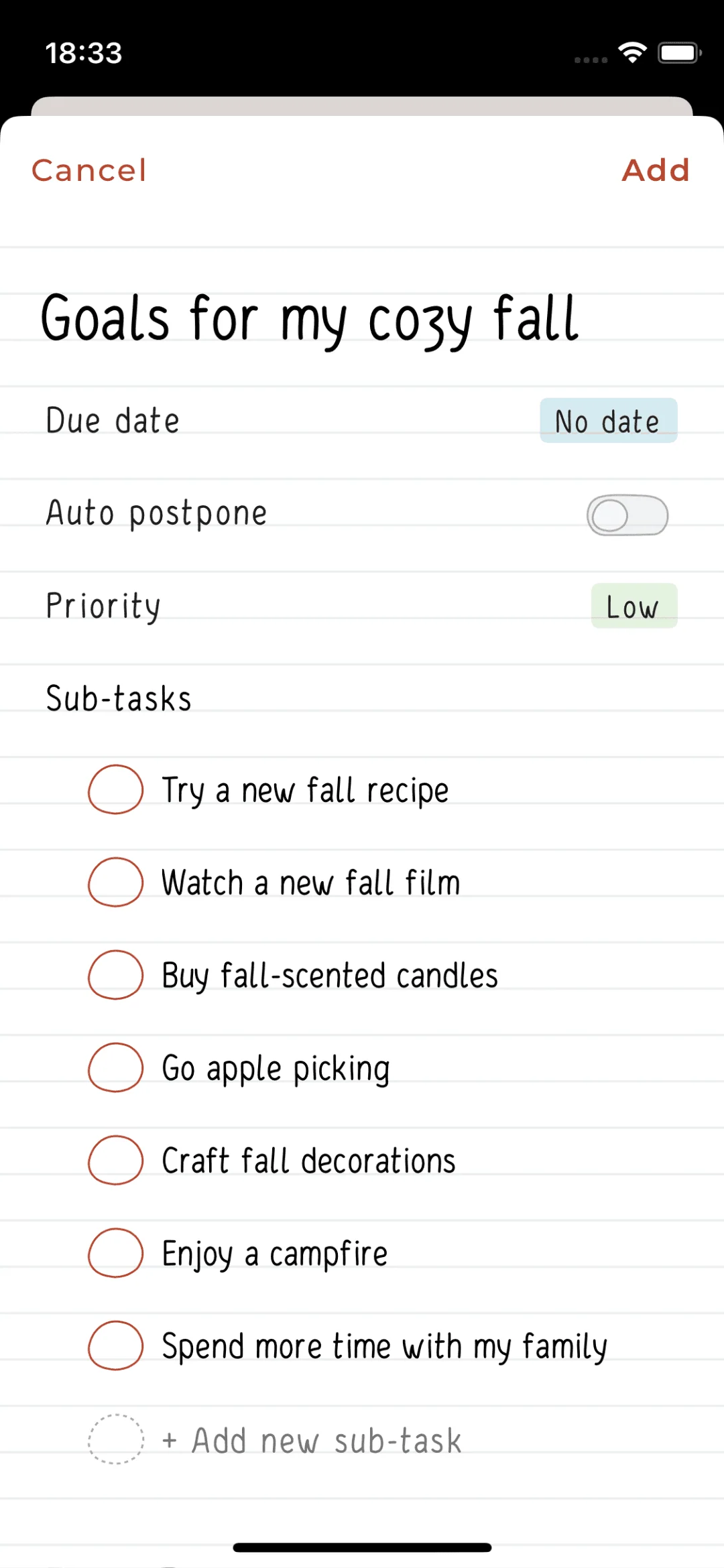This screenshot has width=724, height=1568.
Task: Tap "+ Add new sub-task"
Action: 310,1439
